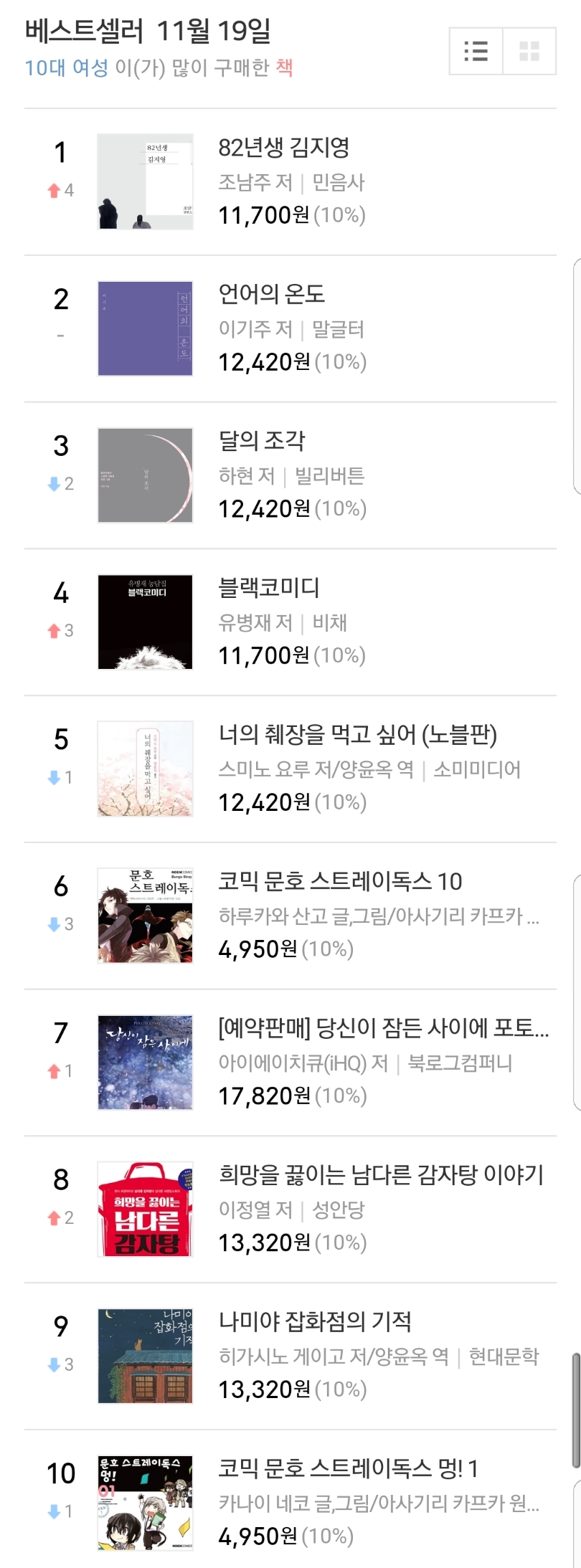The width and height of the screenshot is (581, 1568).
Task: Open 코믹 문호 스트레이독스 10
Action: (340, 882)
